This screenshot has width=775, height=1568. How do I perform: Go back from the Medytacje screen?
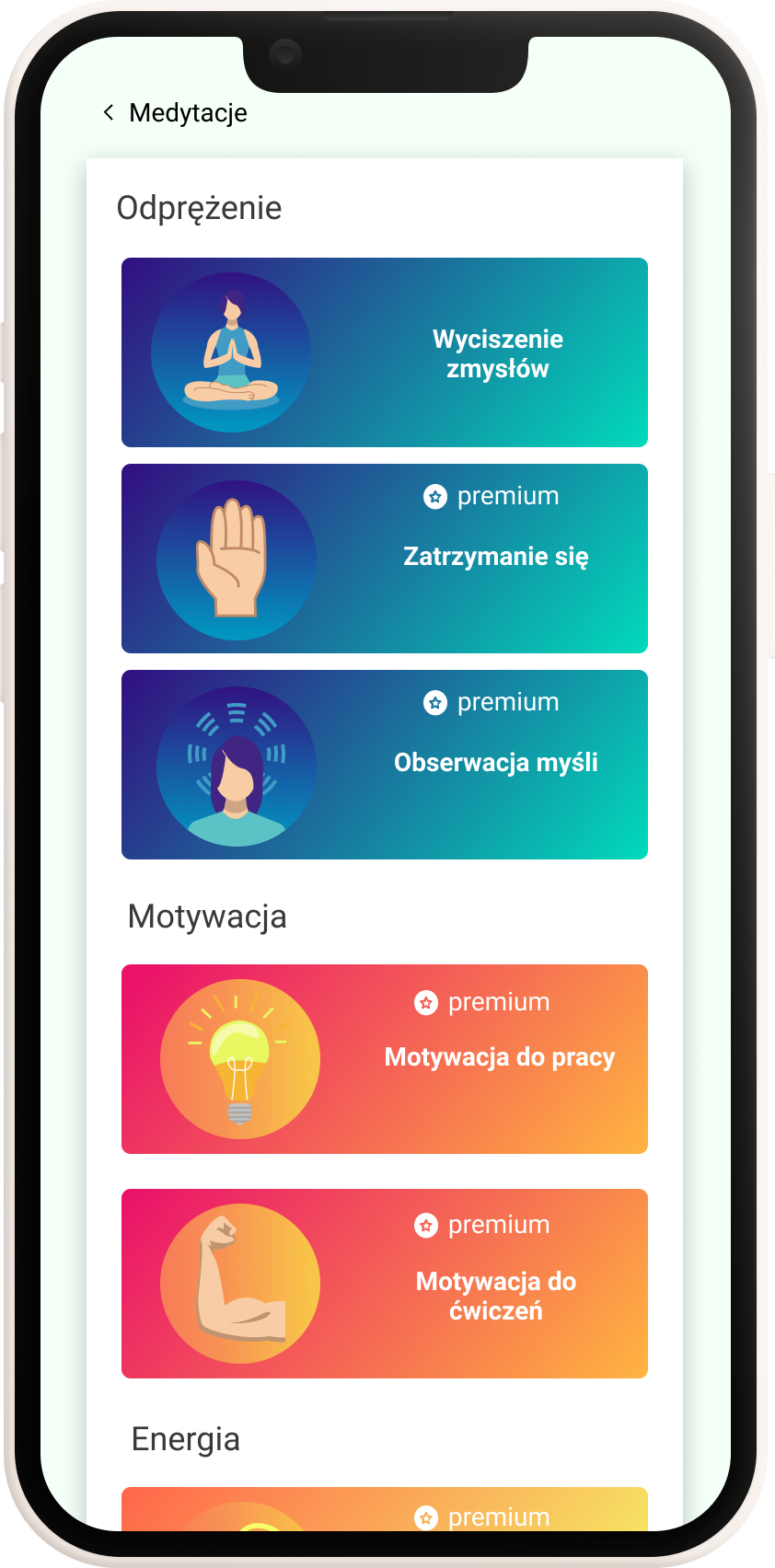pyautogui.click(x=109, y=112)
